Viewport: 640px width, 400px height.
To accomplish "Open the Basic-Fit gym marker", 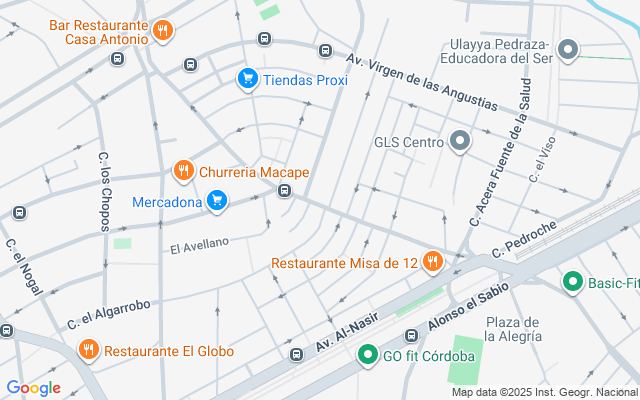I will pos(573,283).
